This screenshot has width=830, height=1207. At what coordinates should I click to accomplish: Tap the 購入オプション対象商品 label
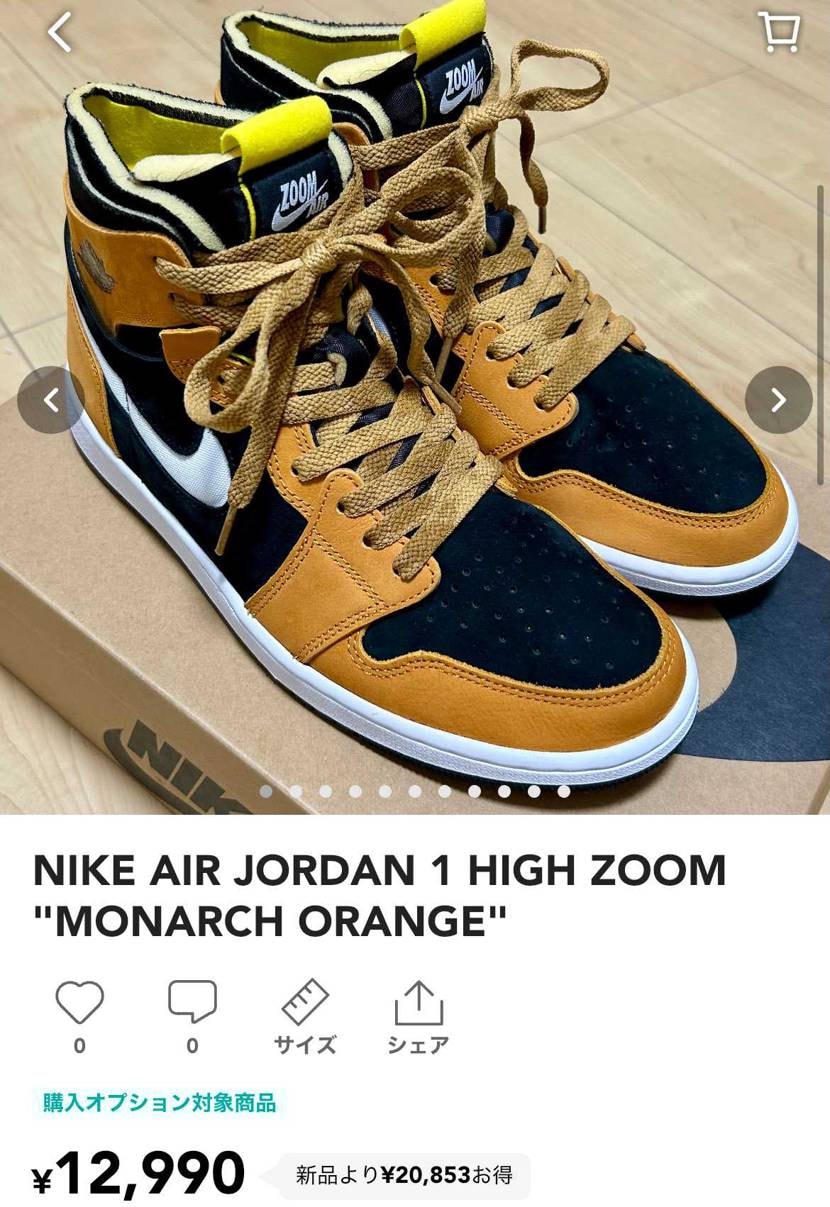click(x=159, y=1103)
